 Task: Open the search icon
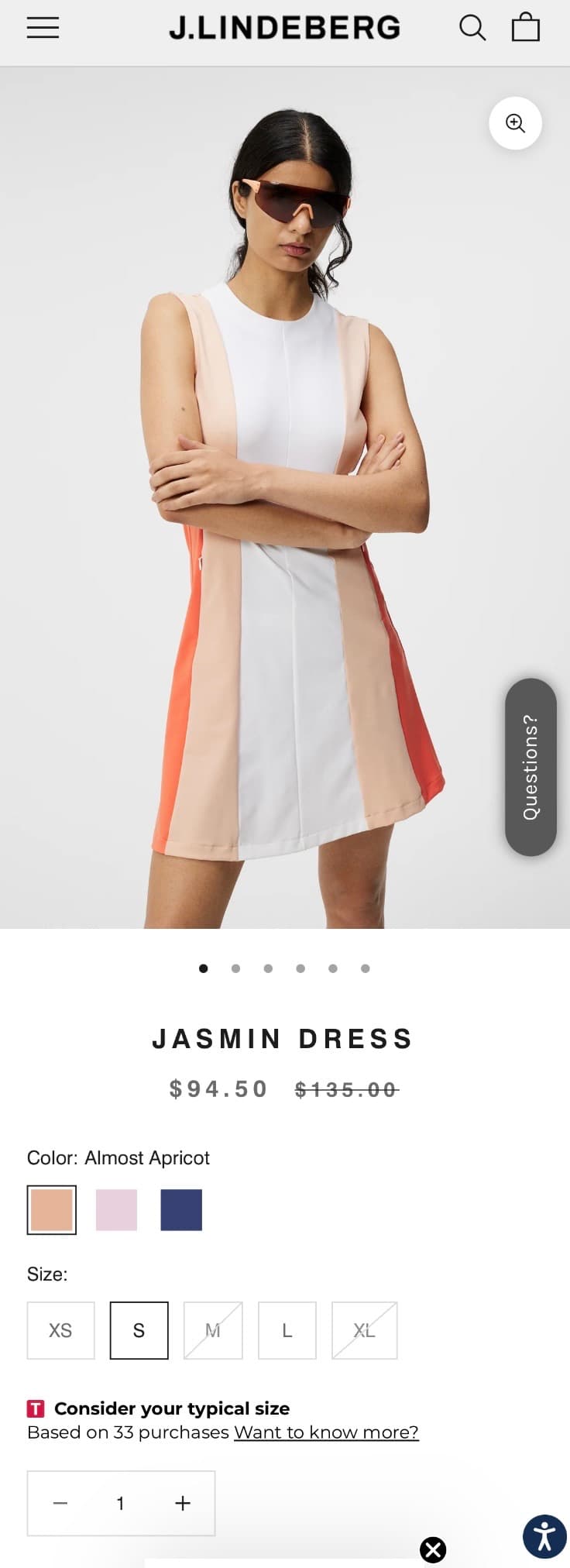472,28
